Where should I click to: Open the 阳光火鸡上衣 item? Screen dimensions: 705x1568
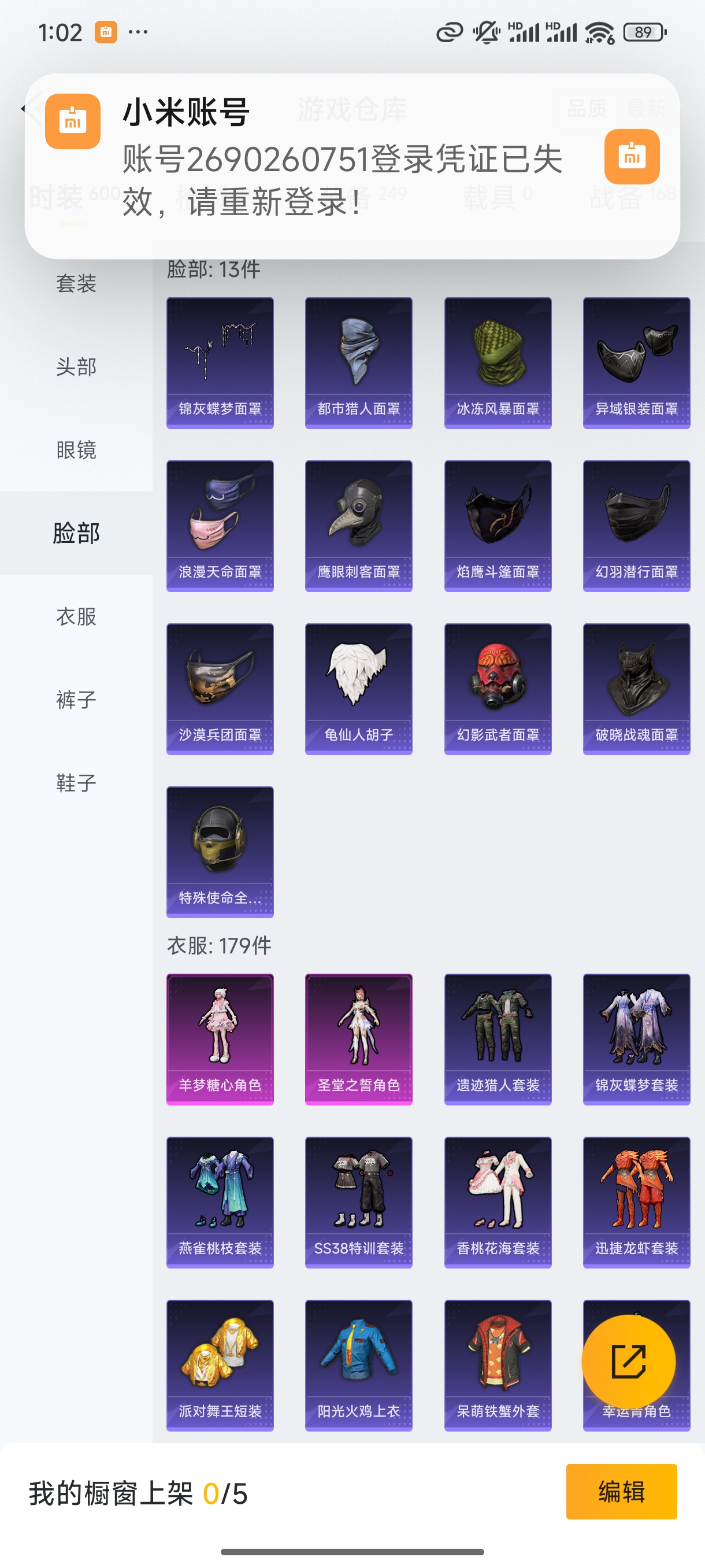pos(358,1365)
